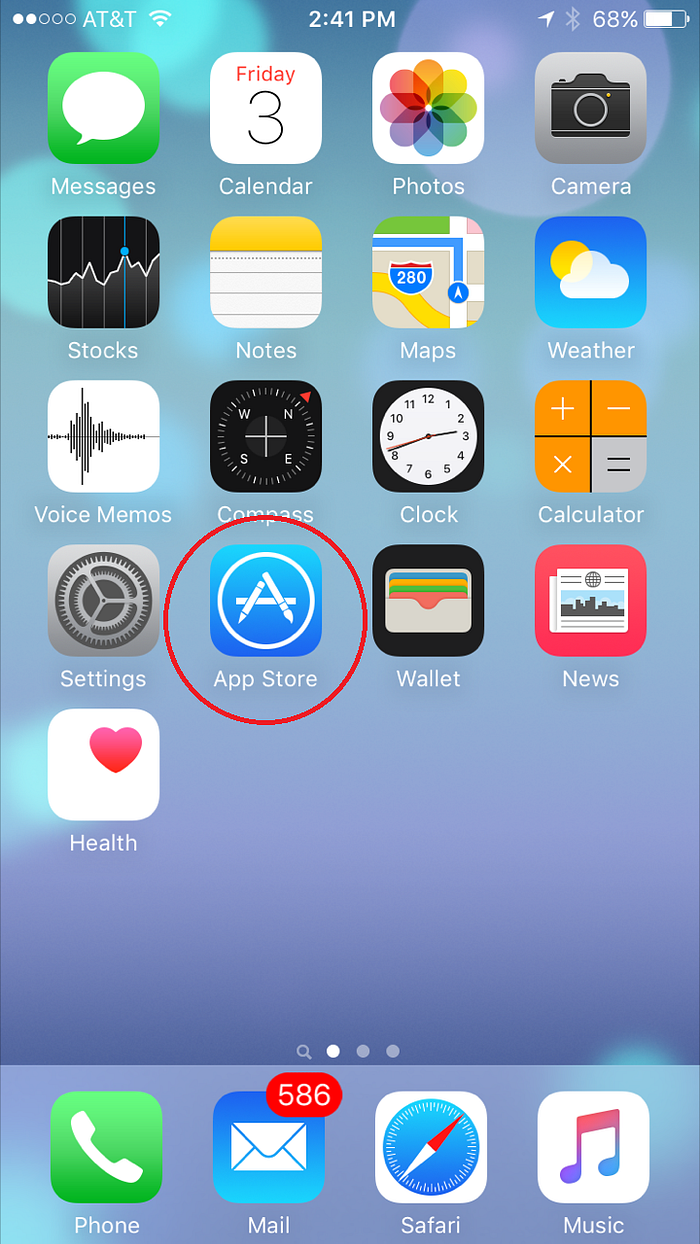The width and height of the screenshot is (700, 1244).
Task: Open the Health app
Action: [103, 764]
